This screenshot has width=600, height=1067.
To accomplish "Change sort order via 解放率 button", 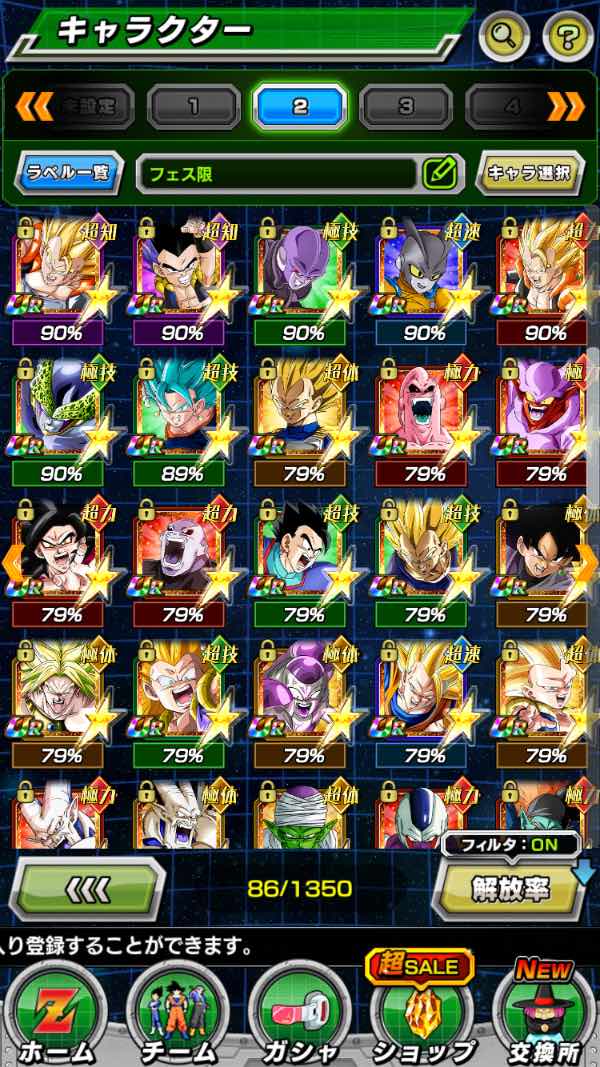I will pos(511,889).
